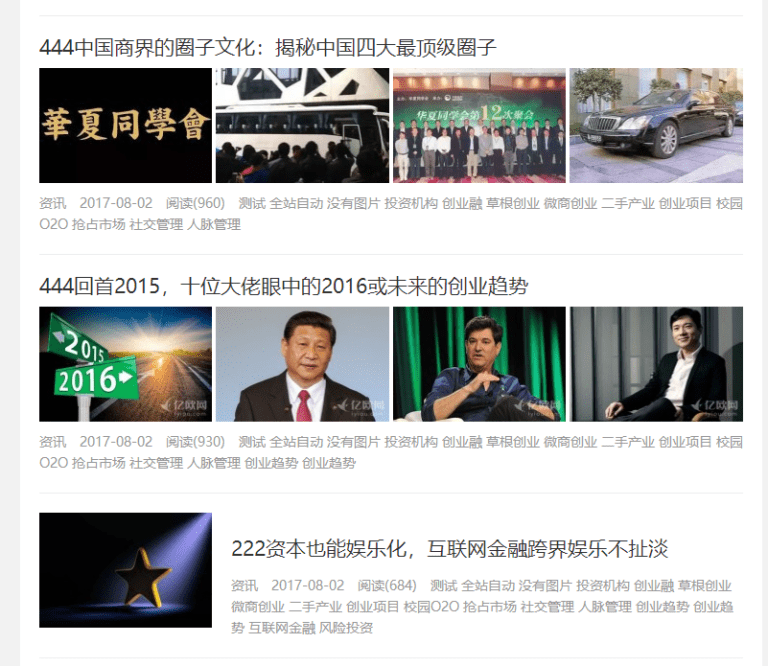Open the black car photo thumbnail
This screenshot has height=666, width=768.
pos(656,125)
